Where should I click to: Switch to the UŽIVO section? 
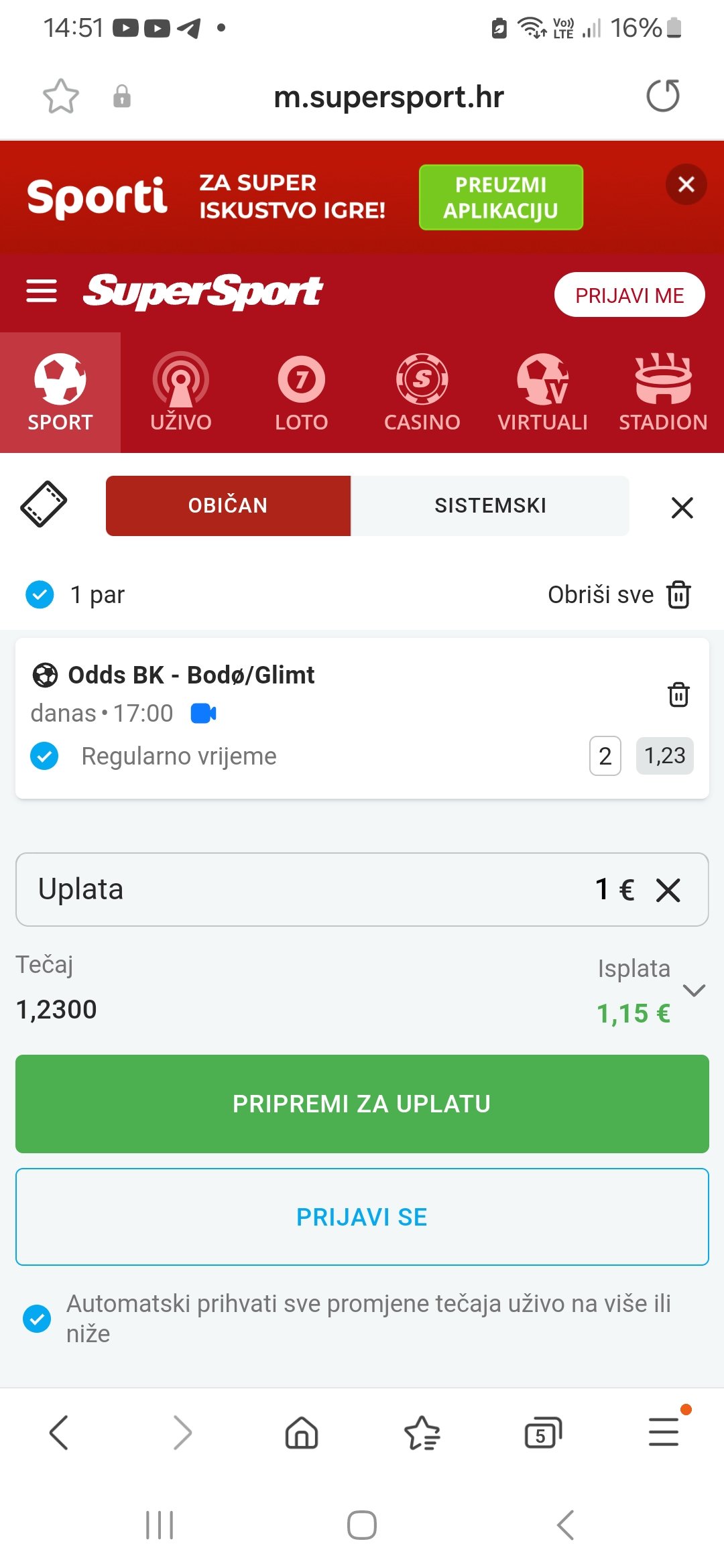(181, 393)
